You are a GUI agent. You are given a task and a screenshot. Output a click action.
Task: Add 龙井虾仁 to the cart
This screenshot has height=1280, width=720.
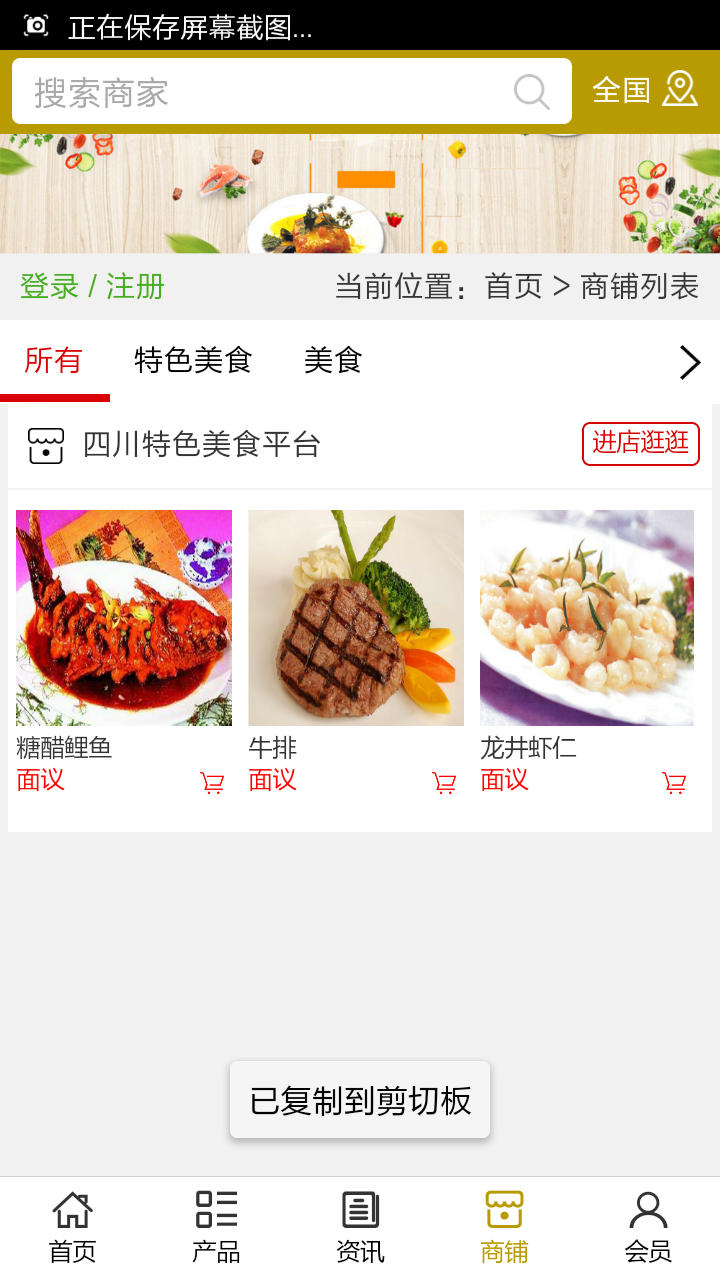coord(675,783)
